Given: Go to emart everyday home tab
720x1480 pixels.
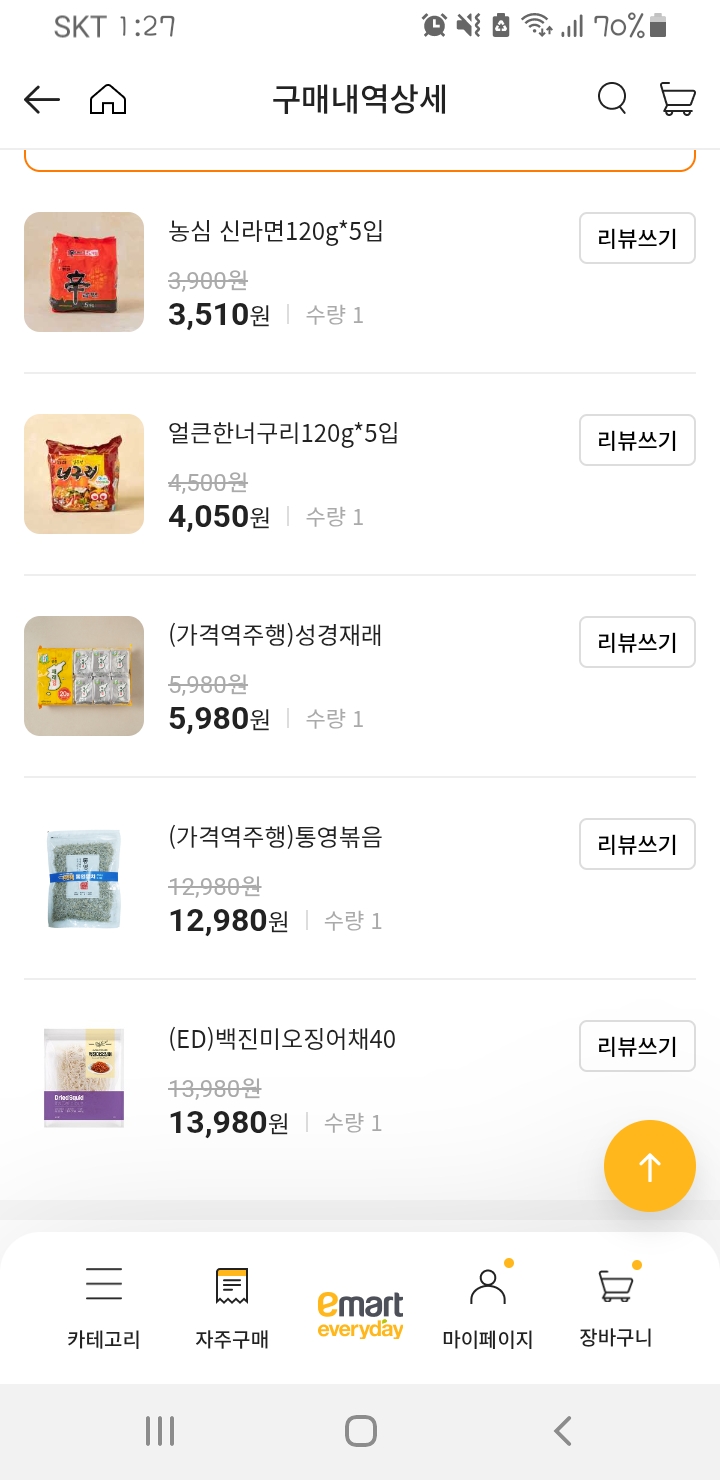Looking at the screenshot, I should point(360,1314).
